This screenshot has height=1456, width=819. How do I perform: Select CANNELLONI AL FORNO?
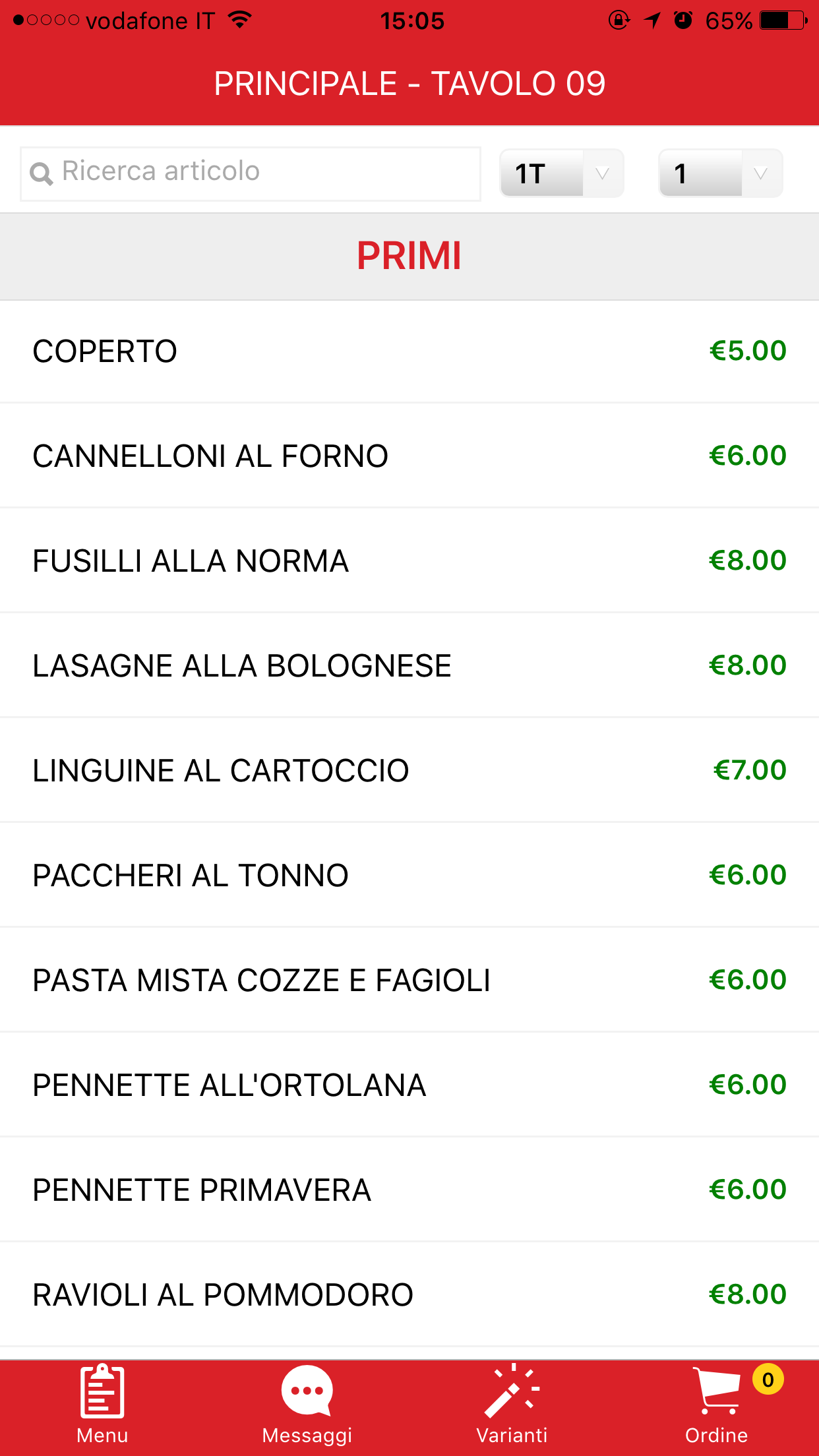pyautogui.click(x=409, y=456)
